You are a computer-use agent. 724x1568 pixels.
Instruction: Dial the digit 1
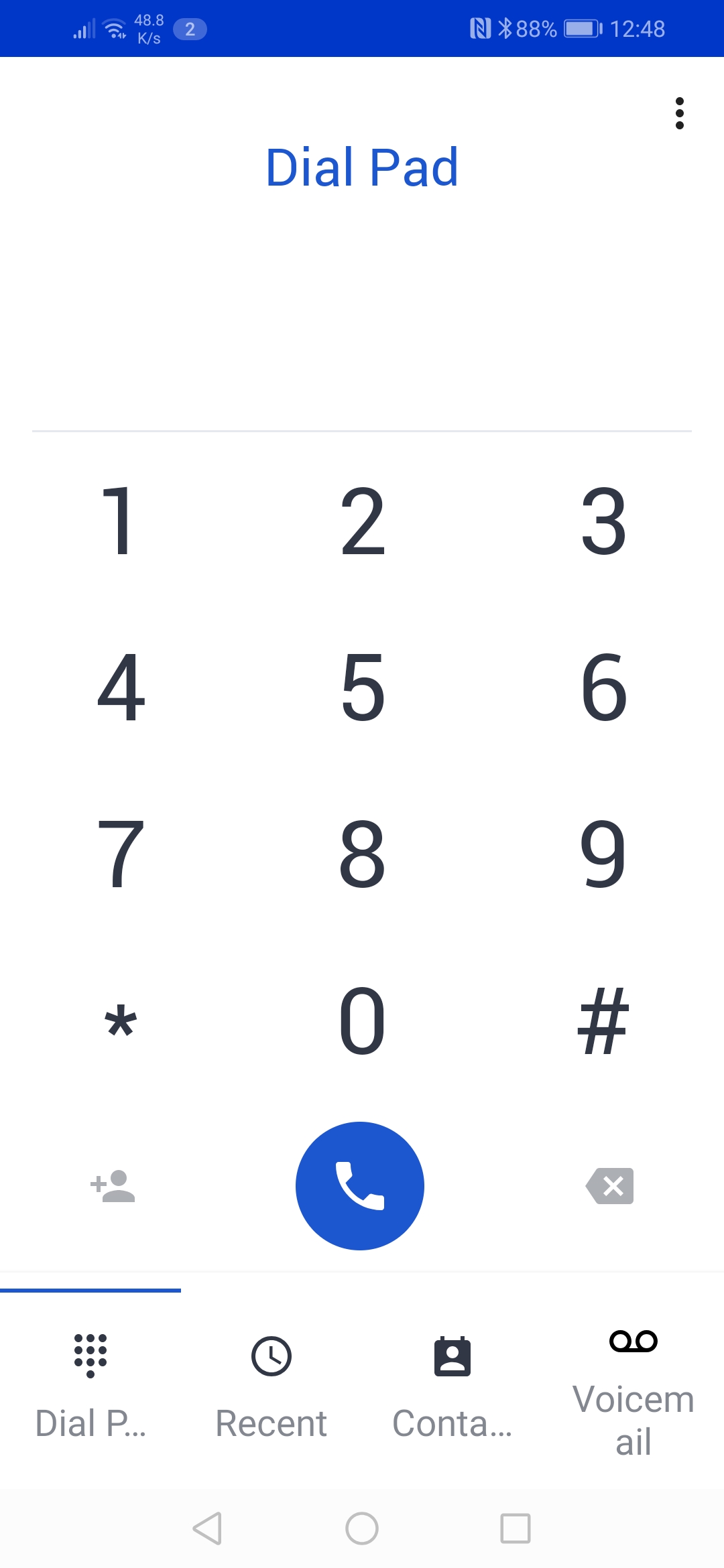pyautogui.click(x=121, y=521)
